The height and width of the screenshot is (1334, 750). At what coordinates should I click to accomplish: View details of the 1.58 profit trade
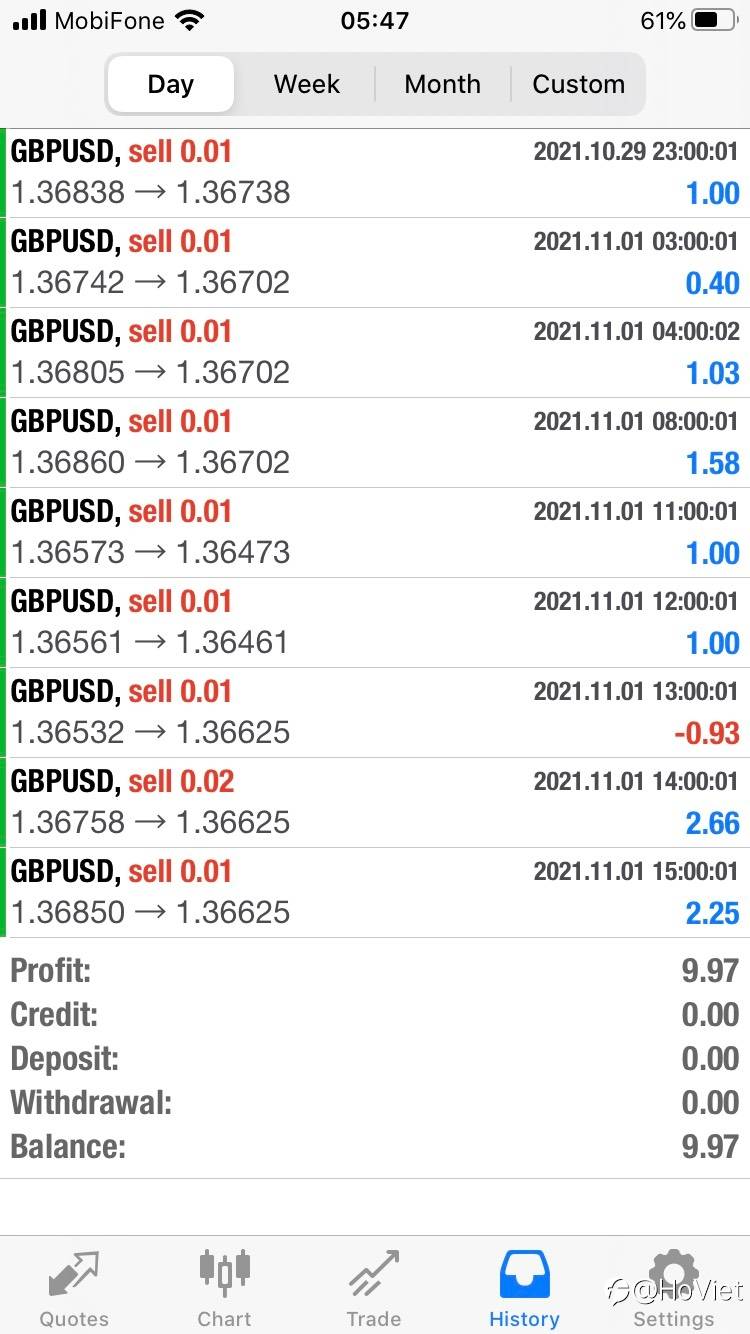click(375, 442)
